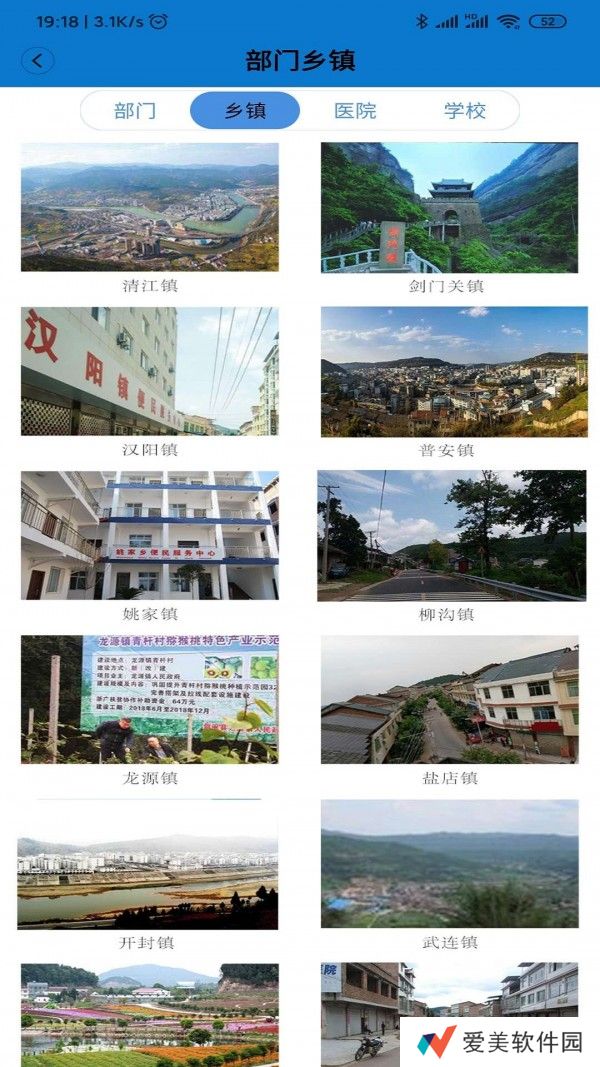Switch to the 医院 tab
The image size is (600, 1067).
pyautogui.click(x=355, y=111)
